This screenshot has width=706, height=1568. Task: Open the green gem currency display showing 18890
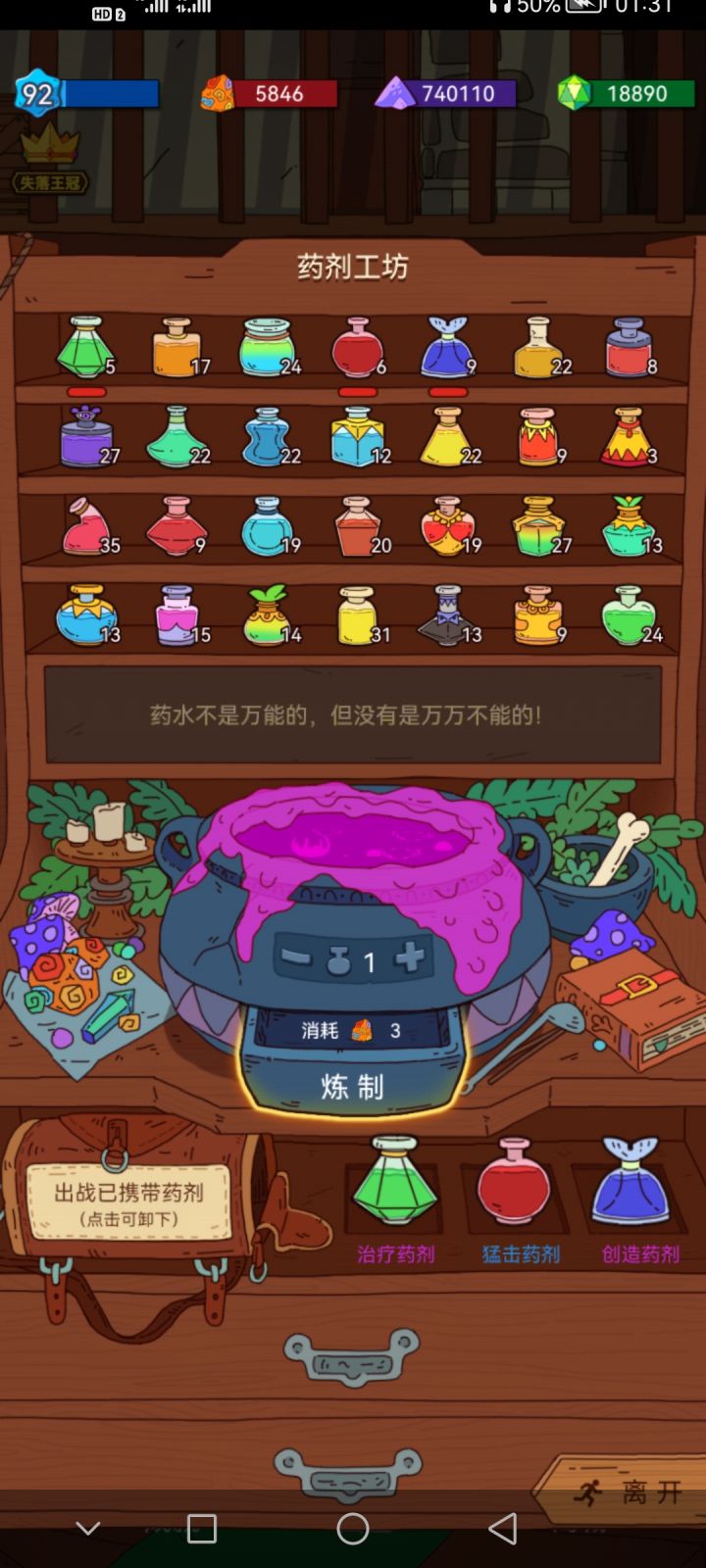[623, 93]
